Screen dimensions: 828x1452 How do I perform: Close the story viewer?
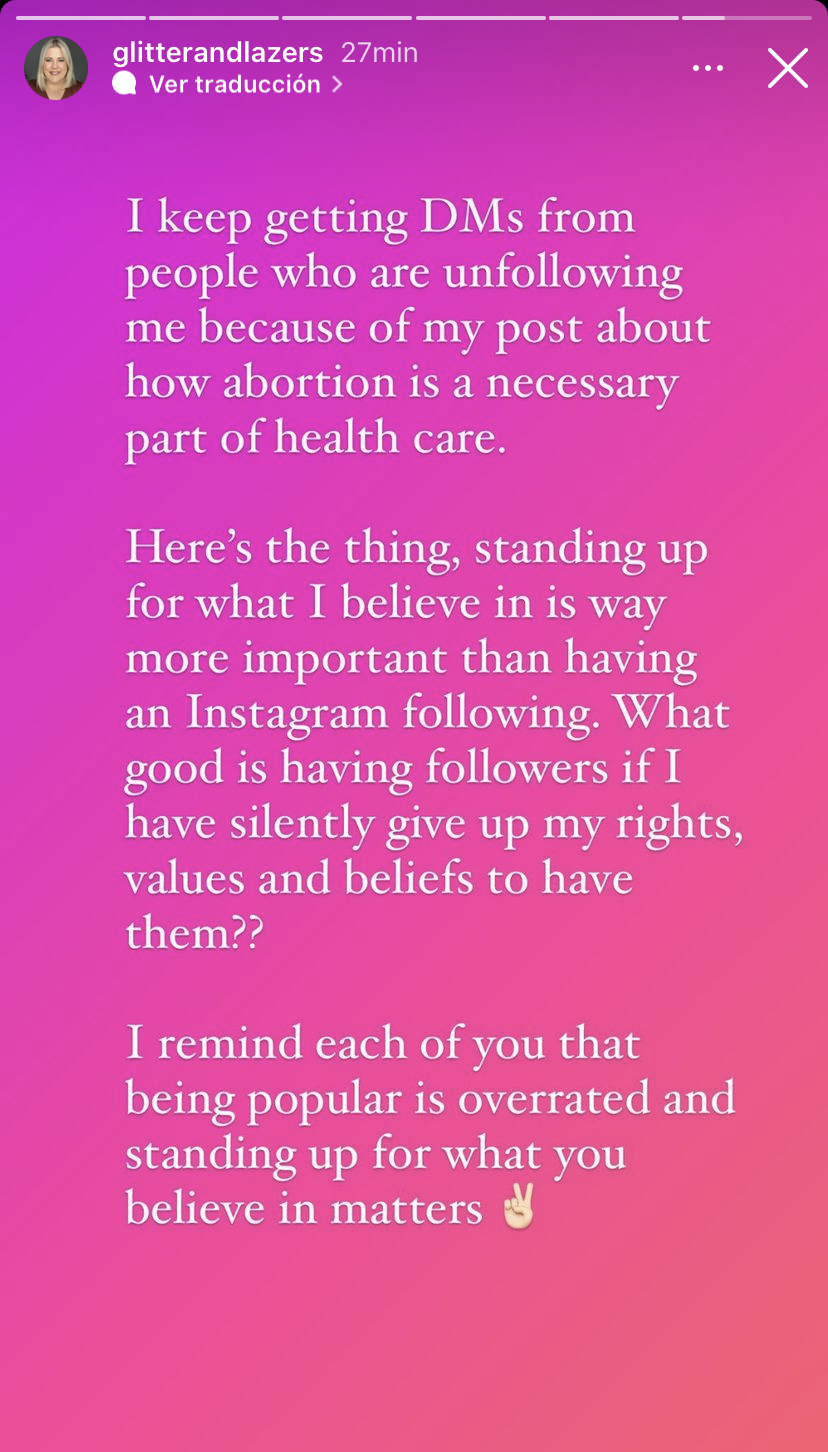point(788,68)
